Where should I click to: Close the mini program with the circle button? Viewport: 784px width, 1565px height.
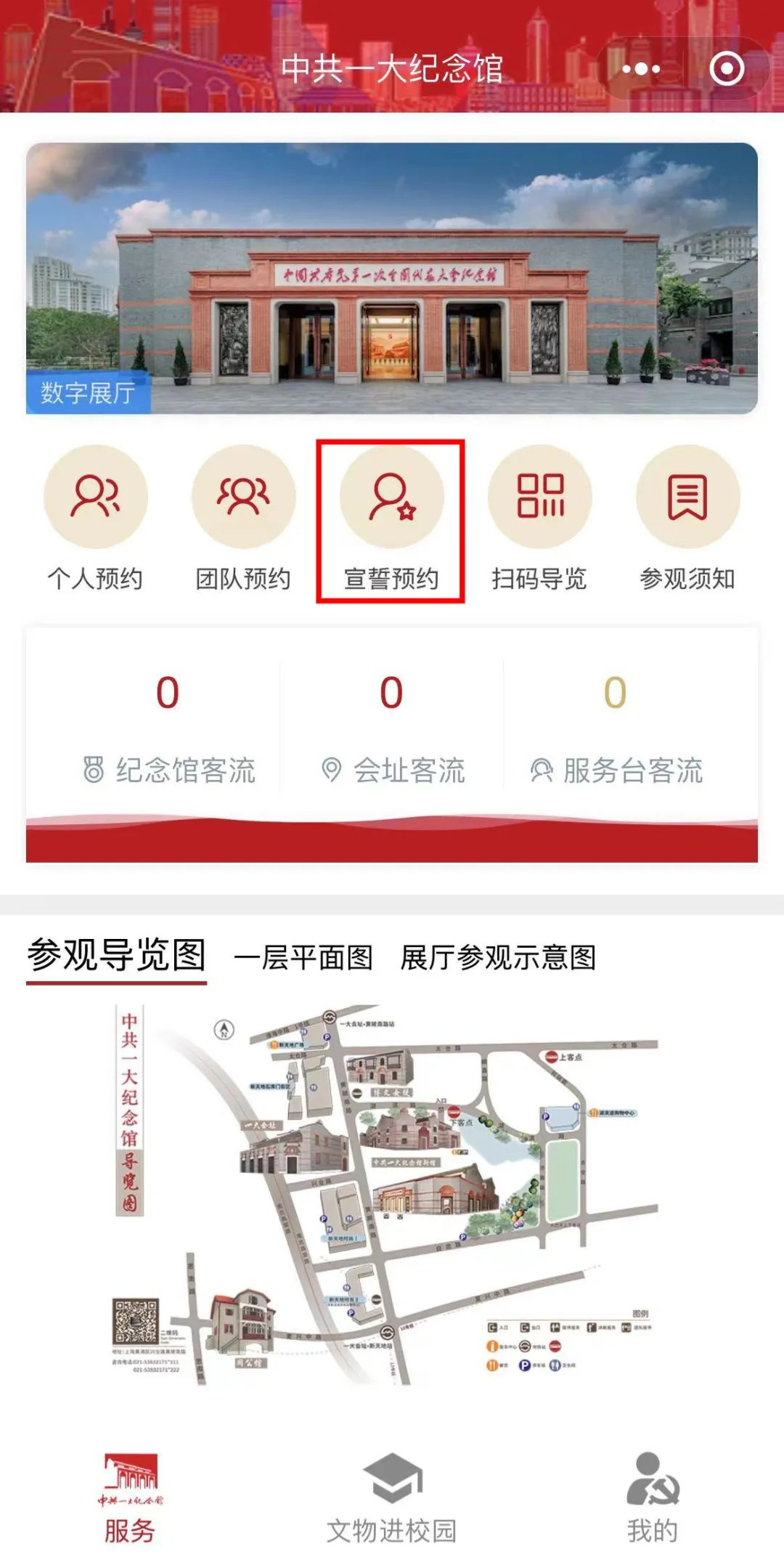click(x=727, y=69)
